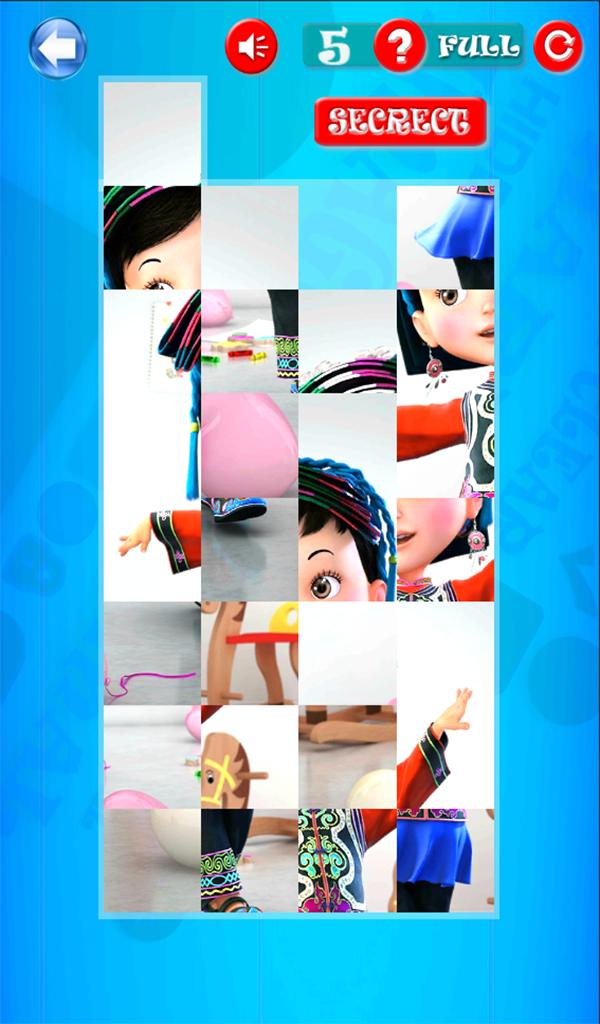The image size is (600, 1024).
Task: Tap the tile with the red rocking-horse seat
Action: pos(249,652)
